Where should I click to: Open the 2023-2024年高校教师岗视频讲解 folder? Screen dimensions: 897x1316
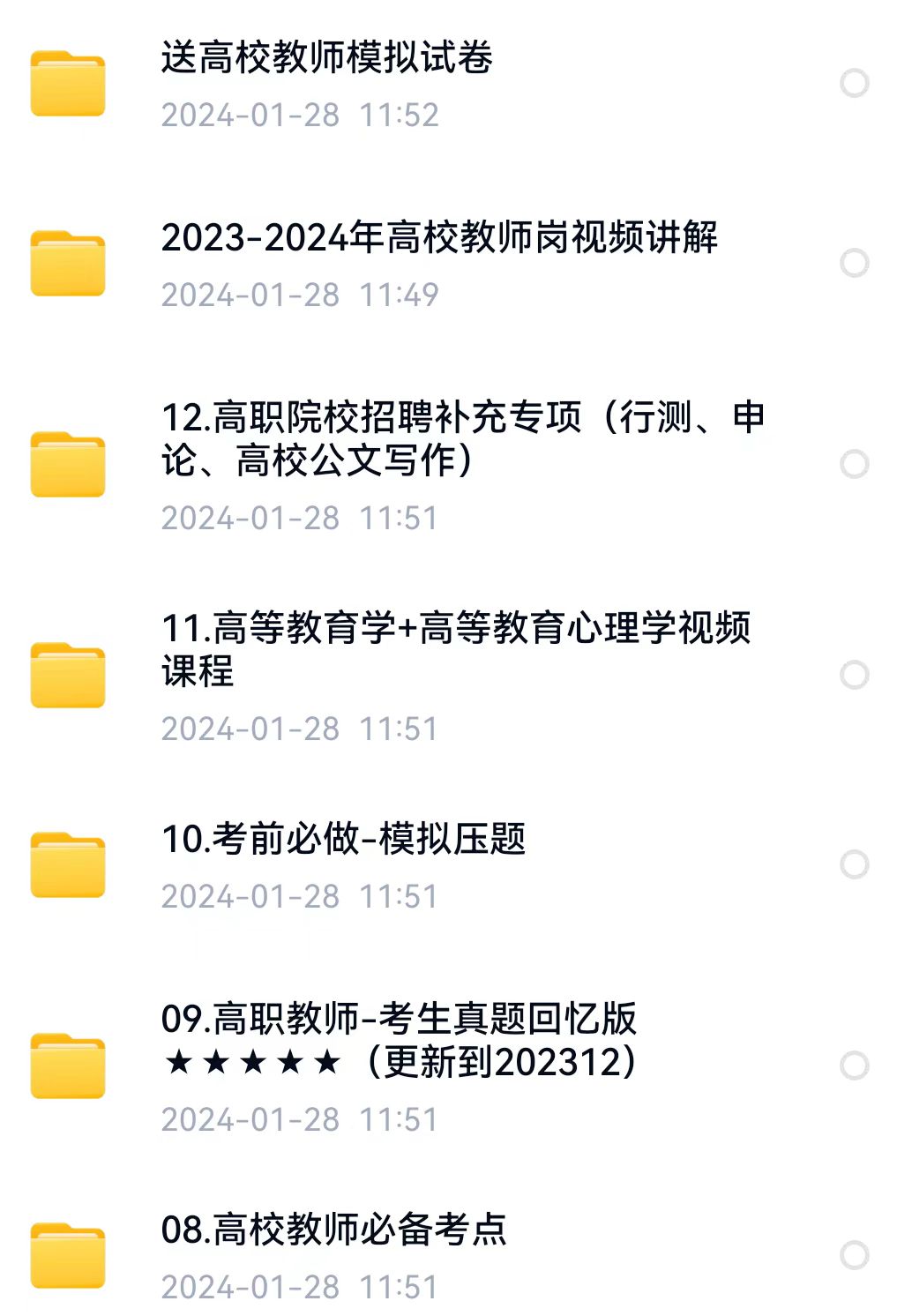click(439, 238)
